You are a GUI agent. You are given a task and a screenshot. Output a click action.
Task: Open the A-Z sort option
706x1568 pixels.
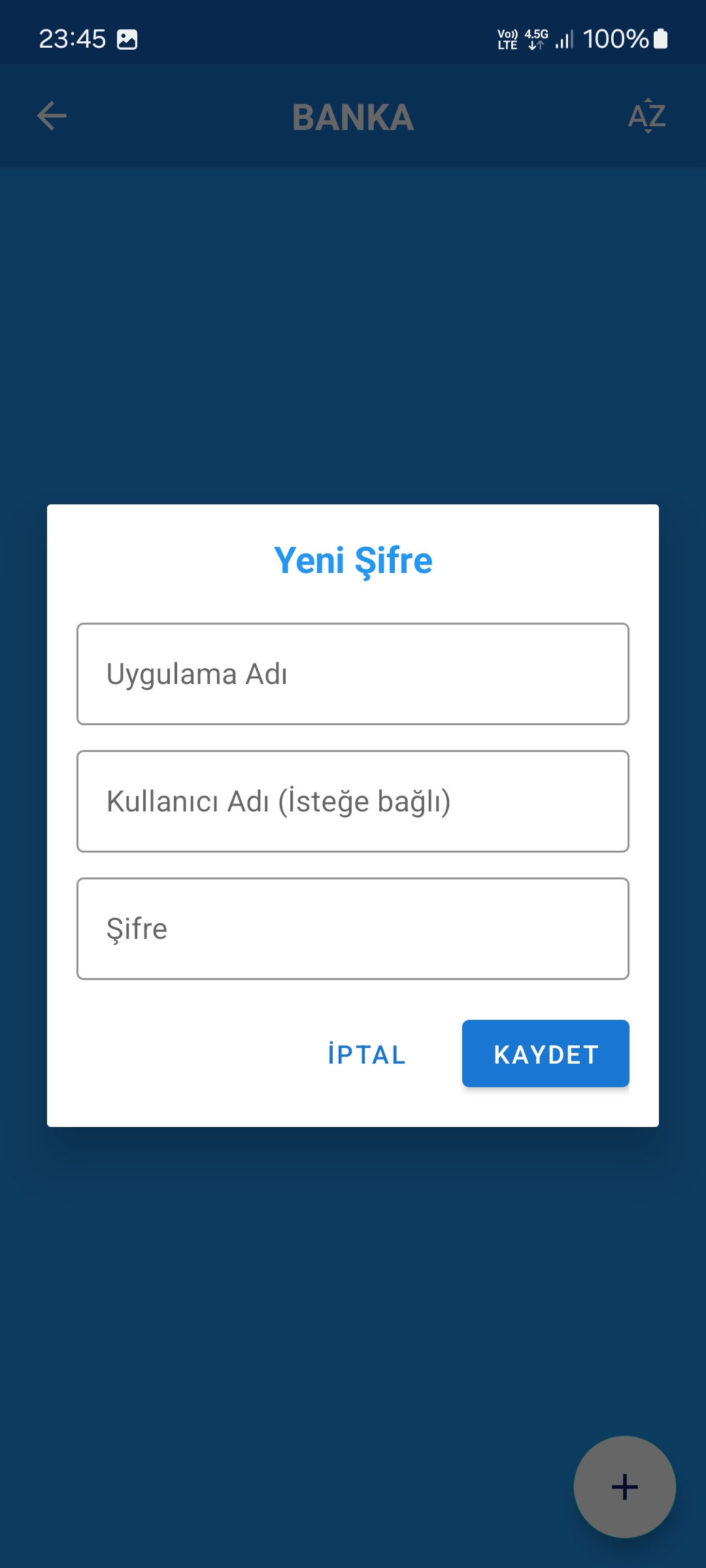click(647, 116)
